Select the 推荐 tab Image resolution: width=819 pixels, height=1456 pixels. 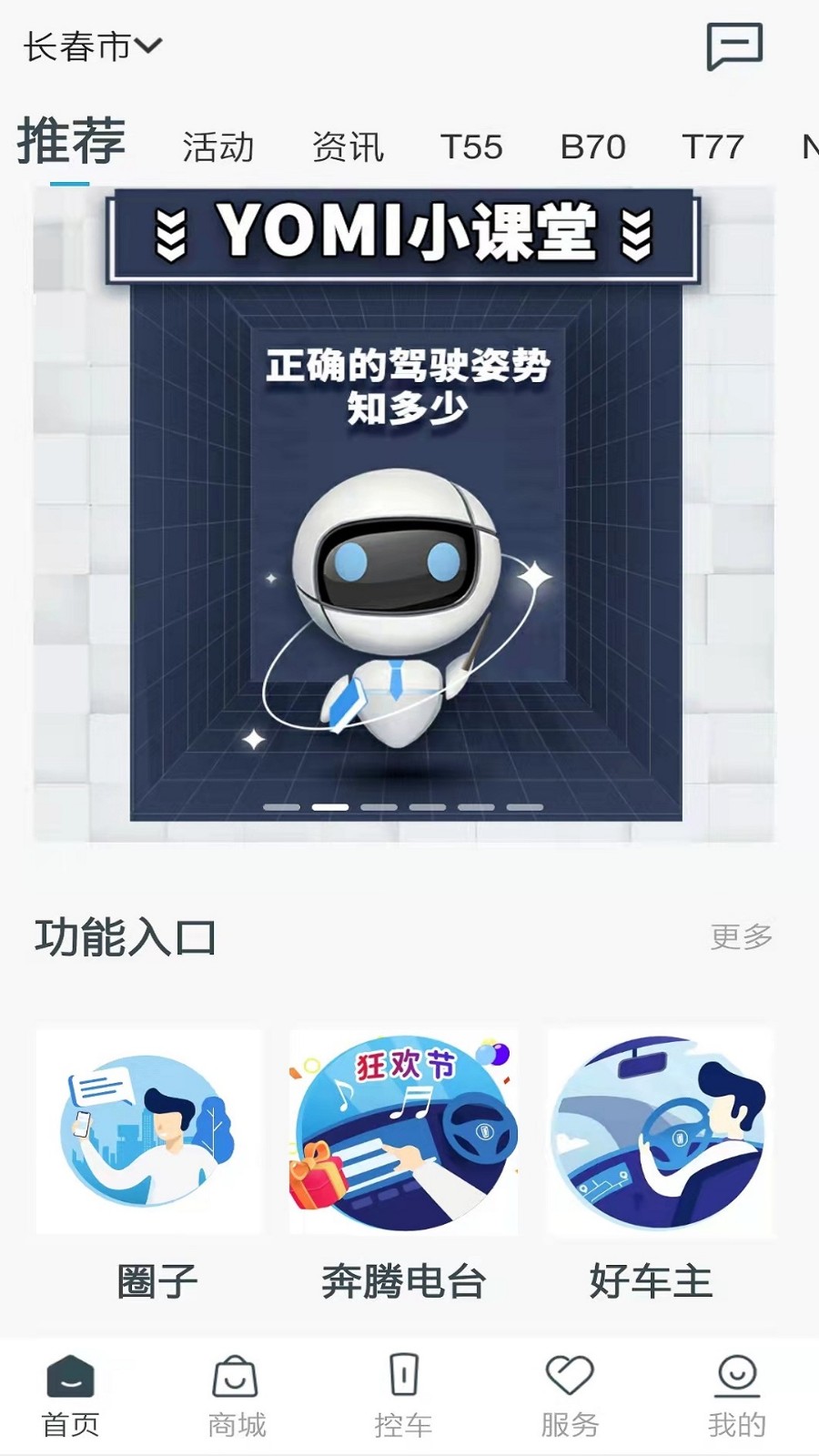click(x=71, y=142)
